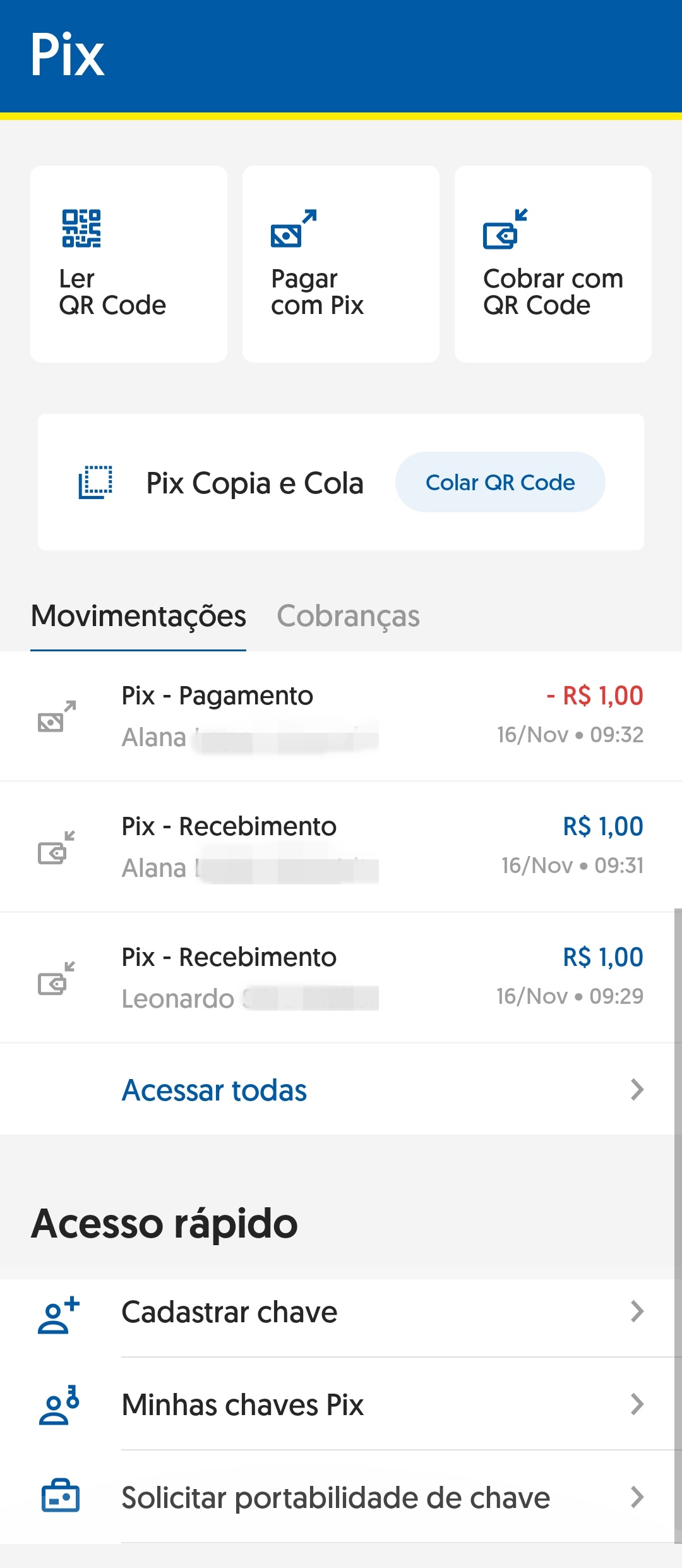
Task: Switch to the Cobranças tab
Action: pos(348,616)
